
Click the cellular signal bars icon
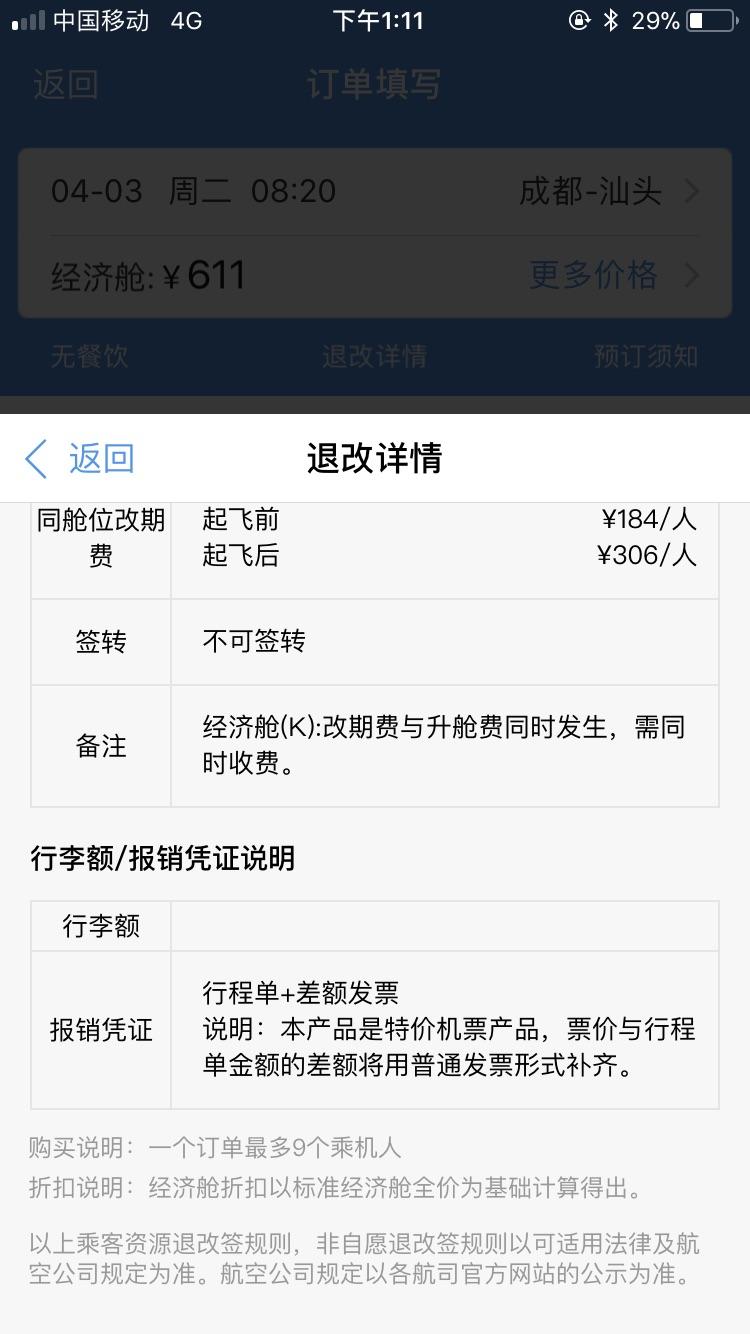25,19
